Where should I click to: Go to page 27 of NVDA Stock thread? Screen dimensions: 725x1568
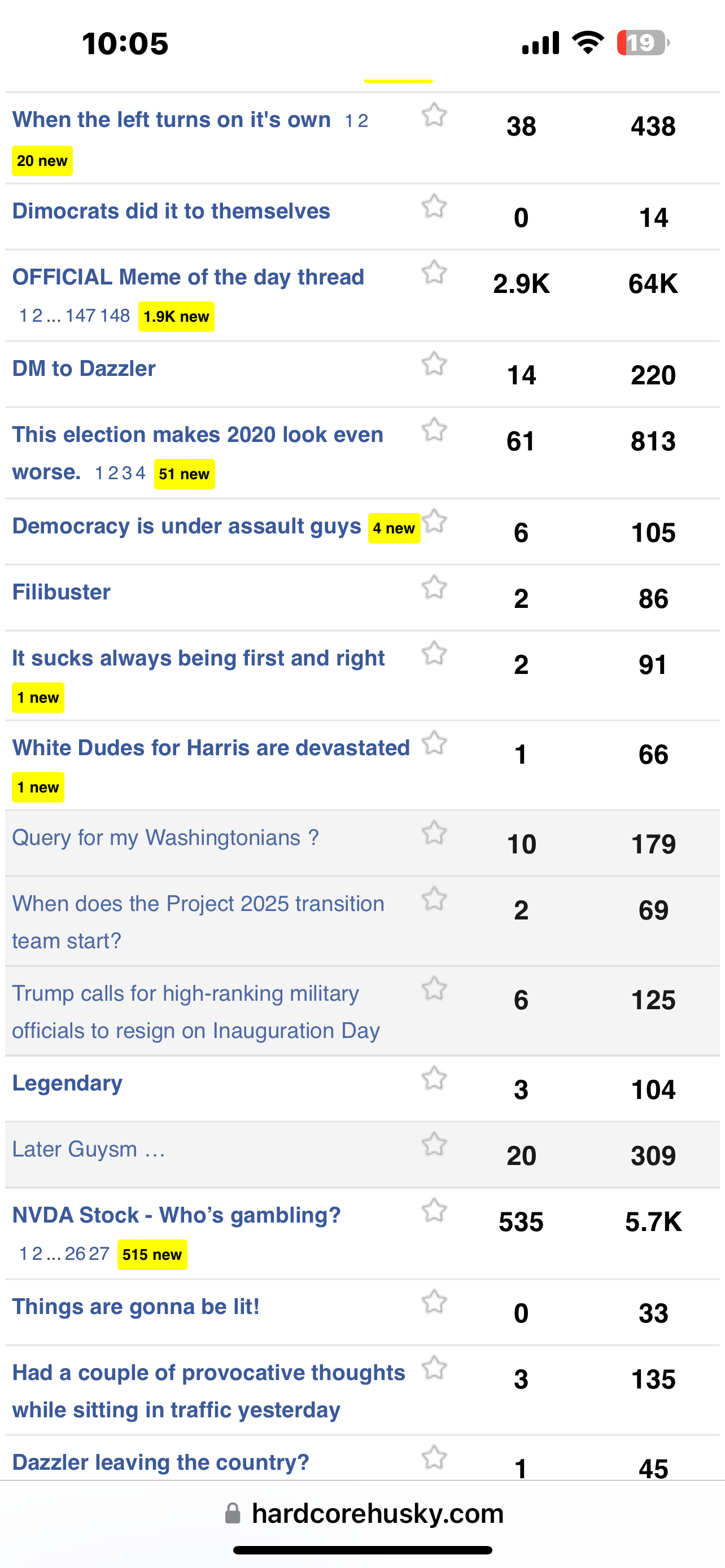99,1254
